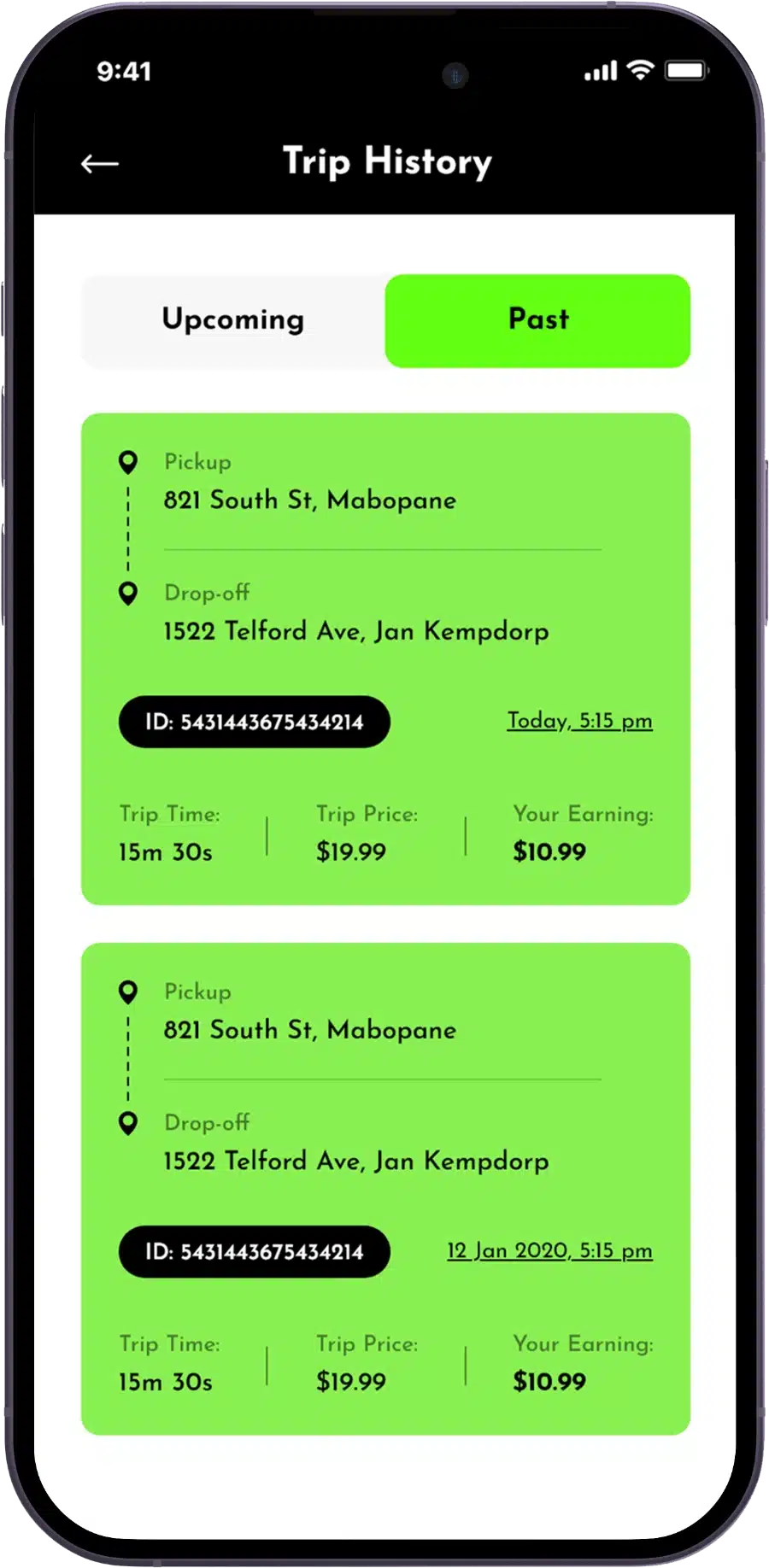Go back using the arrow icon

tap(99, 163)
